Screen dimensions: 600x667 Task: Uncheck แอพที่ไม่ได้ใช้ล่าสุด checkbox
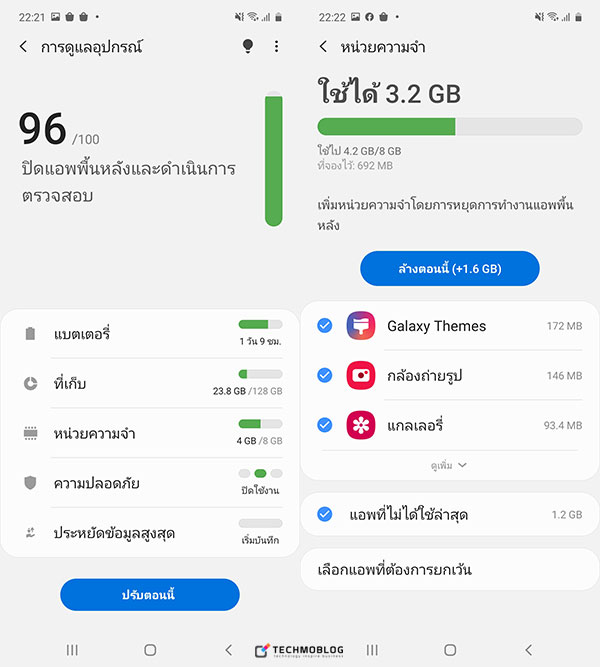pyautogui.click(x=324, y=514)
